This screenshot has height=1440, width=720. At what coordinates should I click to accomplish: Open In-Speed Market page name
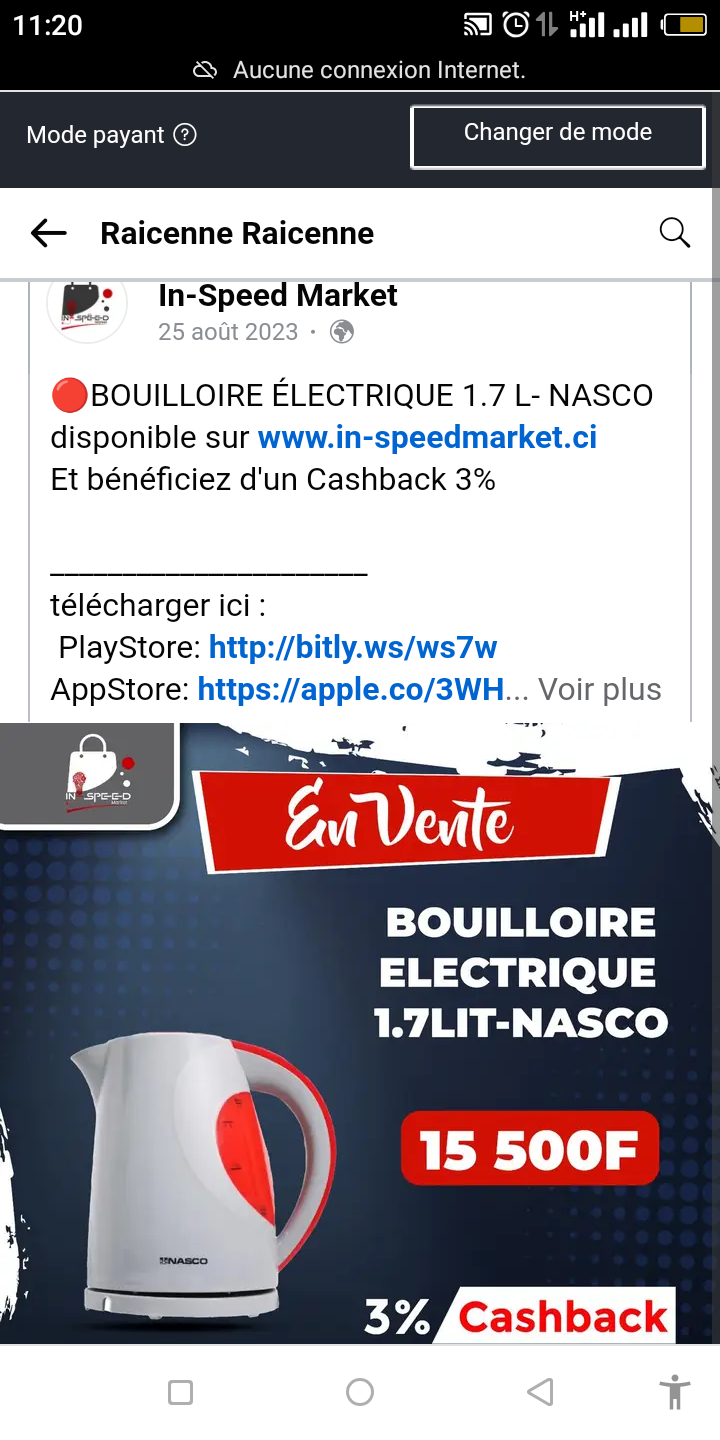278,295
